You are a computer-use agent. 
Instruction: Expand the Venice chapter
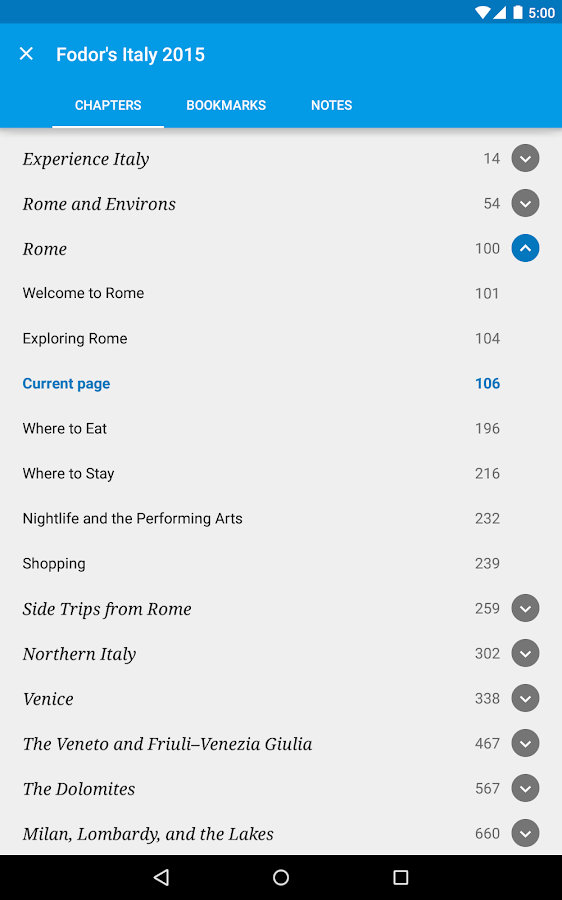(x=525, y=699)
